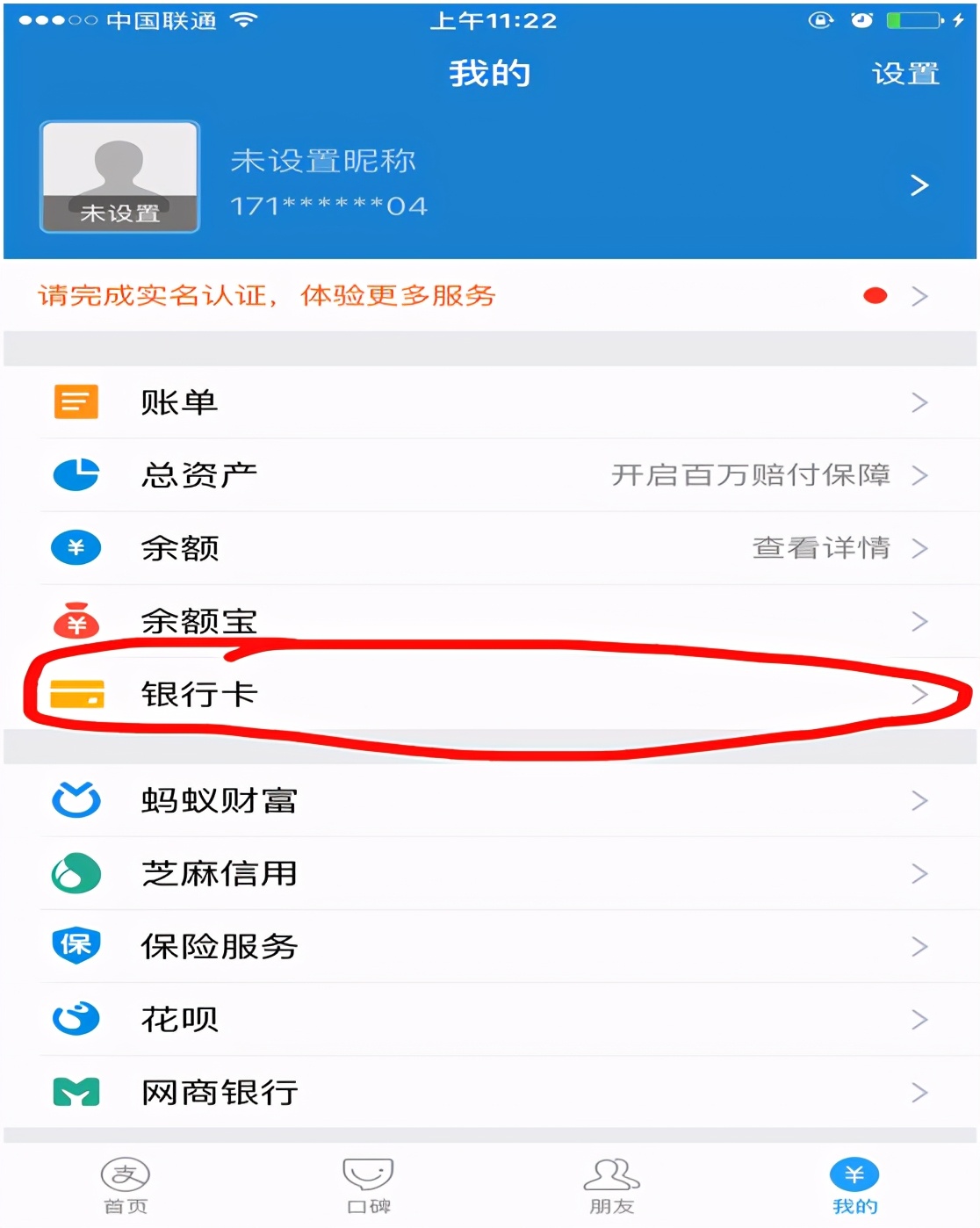Switch to the 首页 tab

click(x=126, y=1185)
